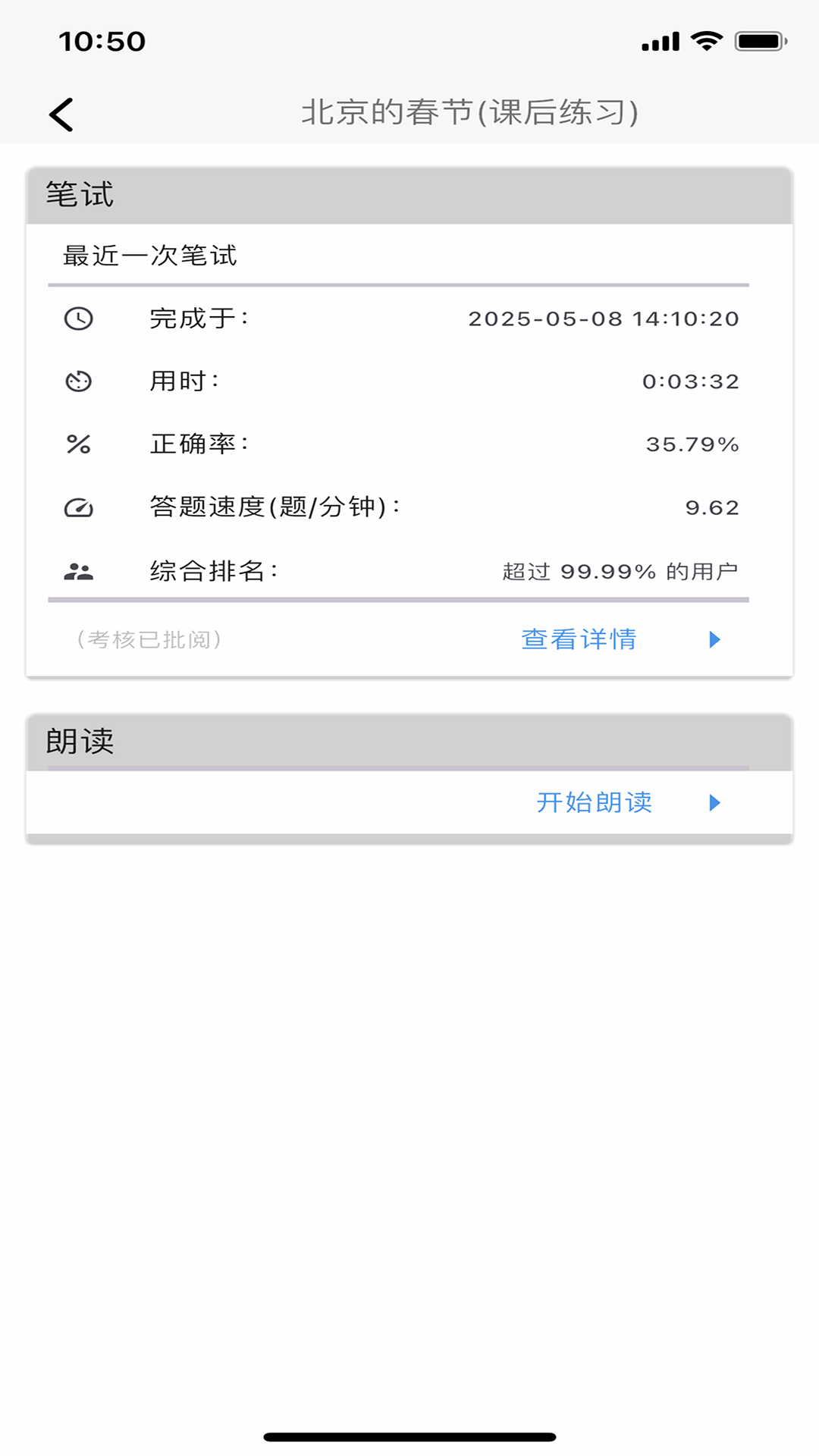This screenshot has width=819, height=1456.
Task: Tap the speedometer icon next to 答题速度
Action: [79, 507]
